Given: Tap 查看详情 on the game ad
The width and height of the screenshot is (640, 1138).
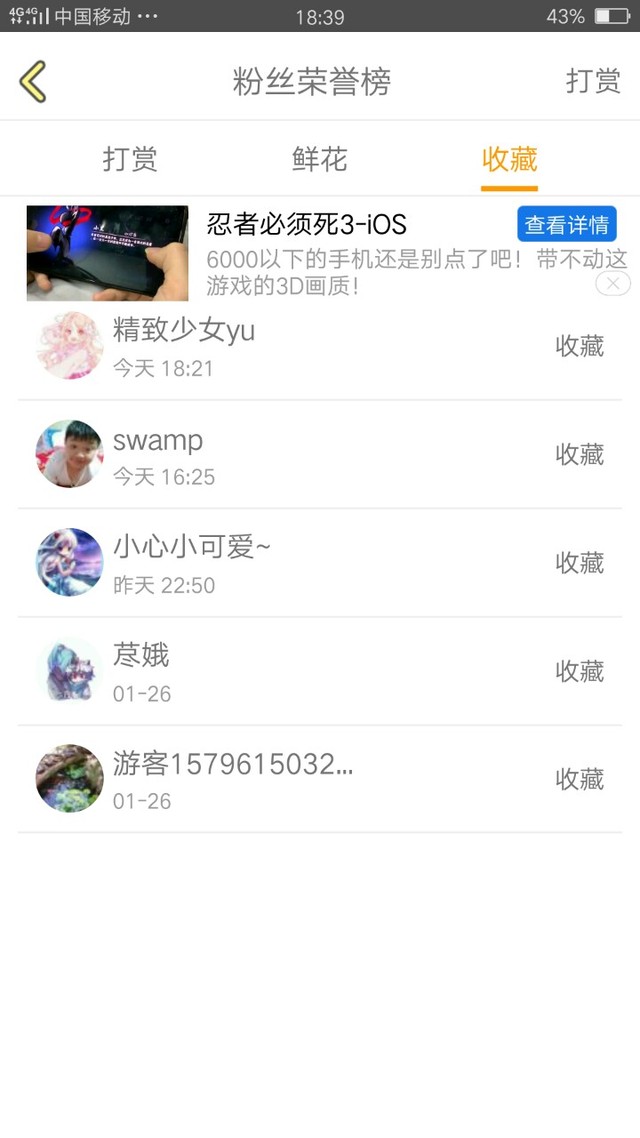Looking at the screenshot, I should coord(566,225).
